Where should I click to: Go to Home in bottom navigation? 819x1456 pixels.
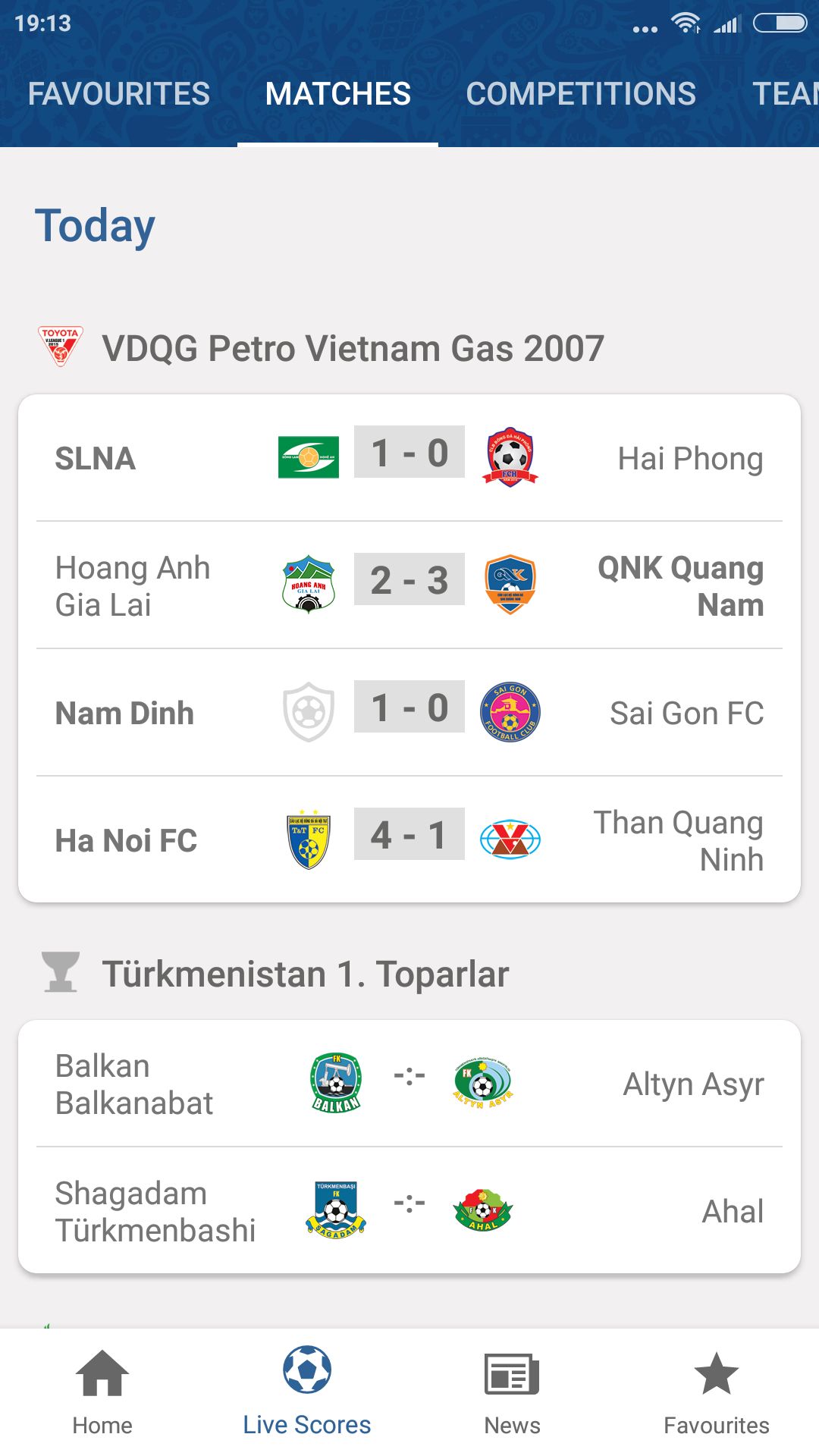pyautogui.click(x=102, y=1392)
